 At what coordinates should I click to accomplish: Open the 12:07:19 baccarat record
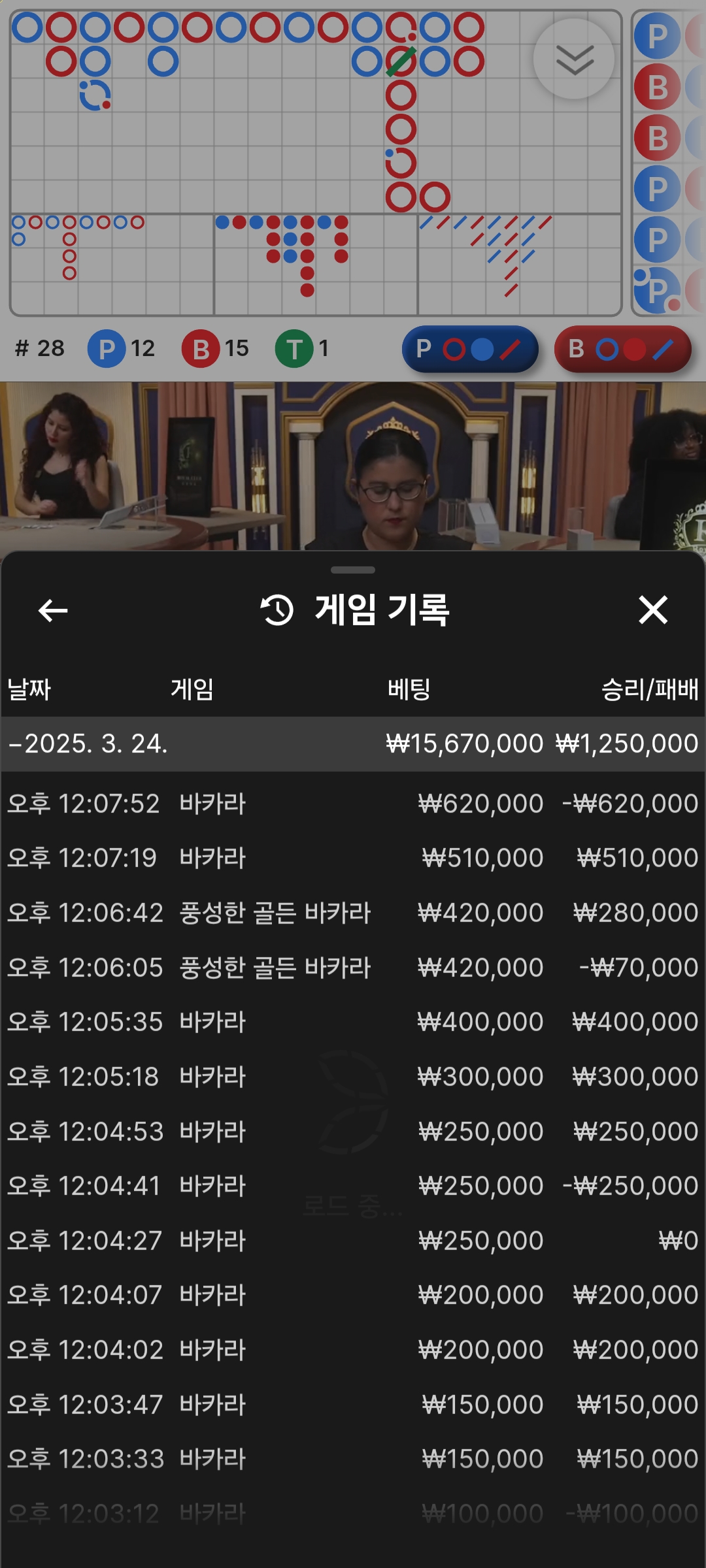(353, 858)
